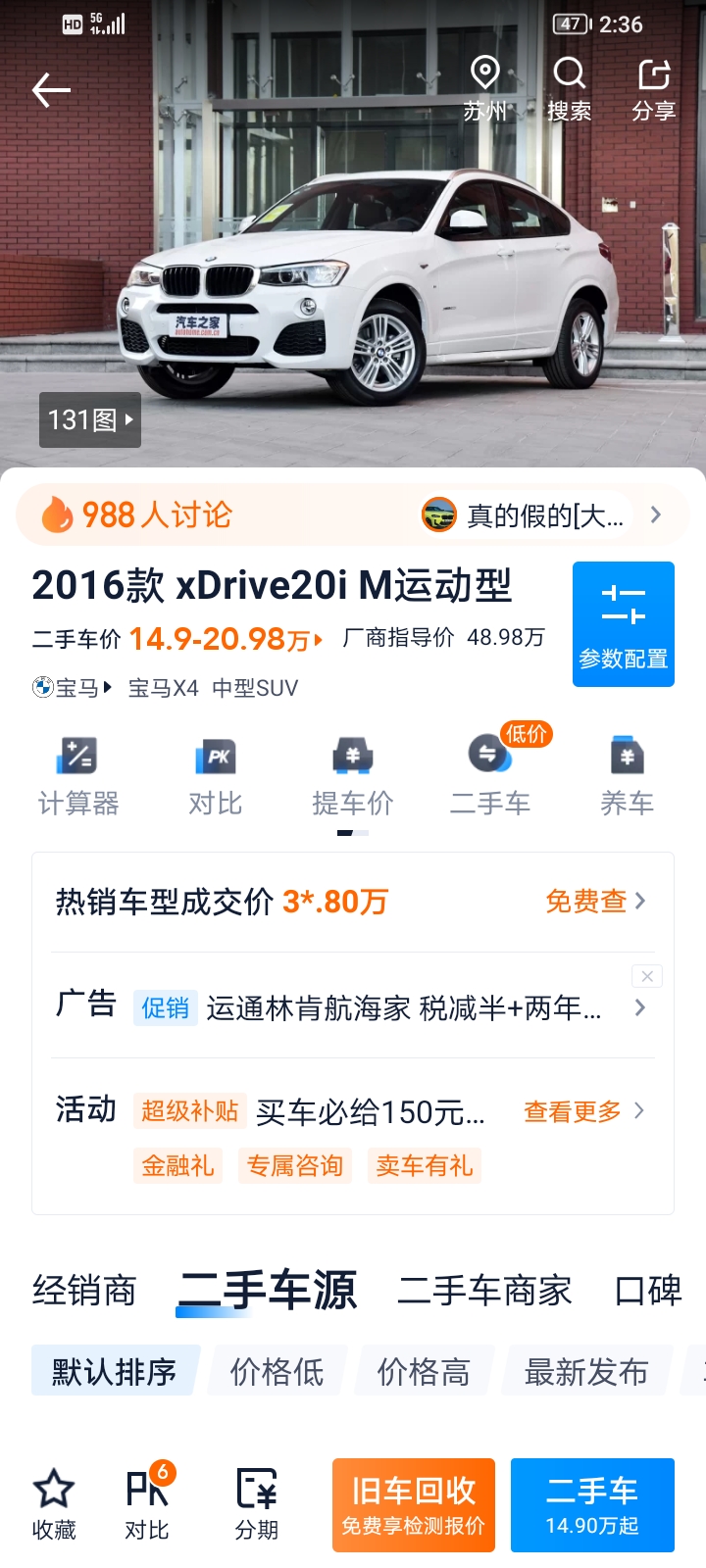
Task: Open the 养车 shortcut
Action: click(x=628, y=776)
